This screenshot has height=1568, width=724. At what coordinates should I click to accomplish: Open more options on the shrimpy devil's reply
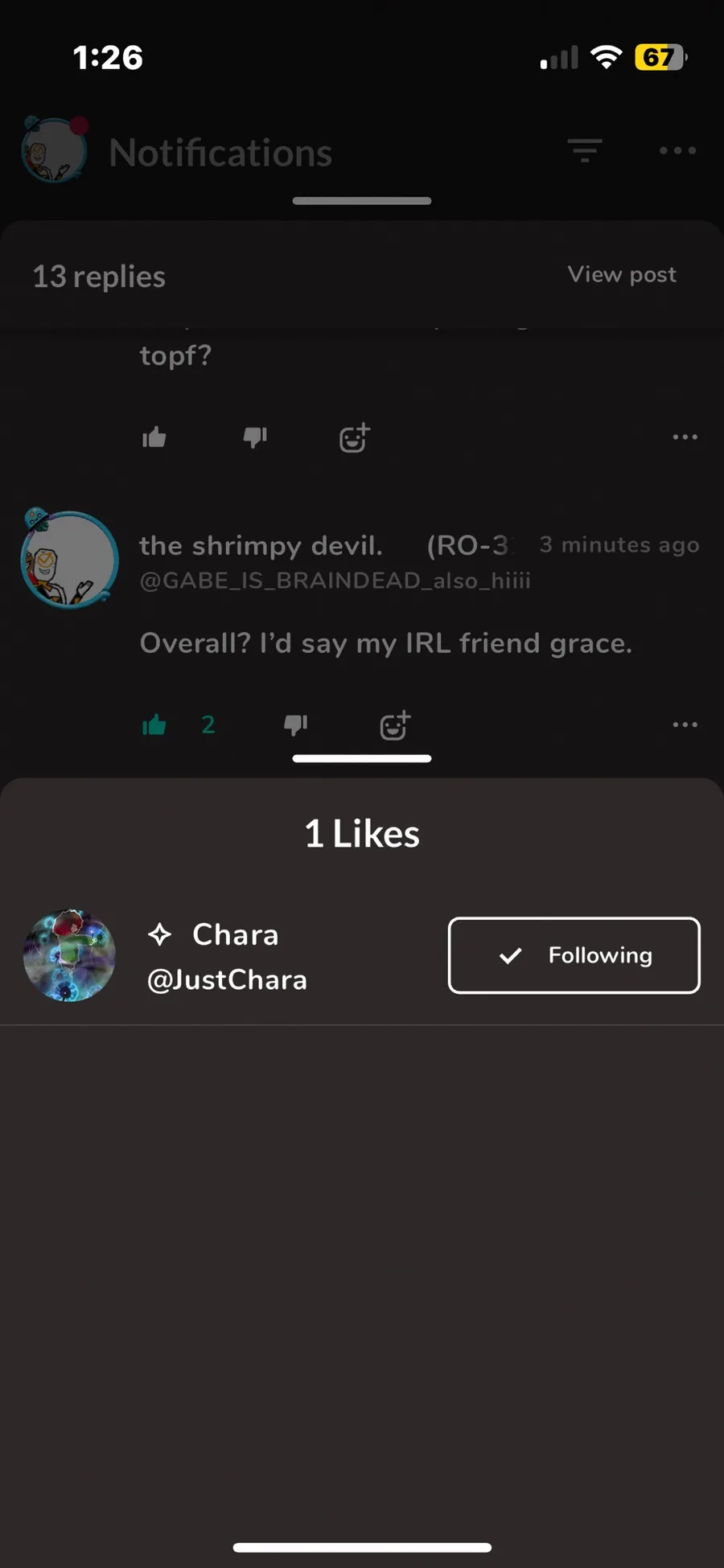click(x=685, y=725)
